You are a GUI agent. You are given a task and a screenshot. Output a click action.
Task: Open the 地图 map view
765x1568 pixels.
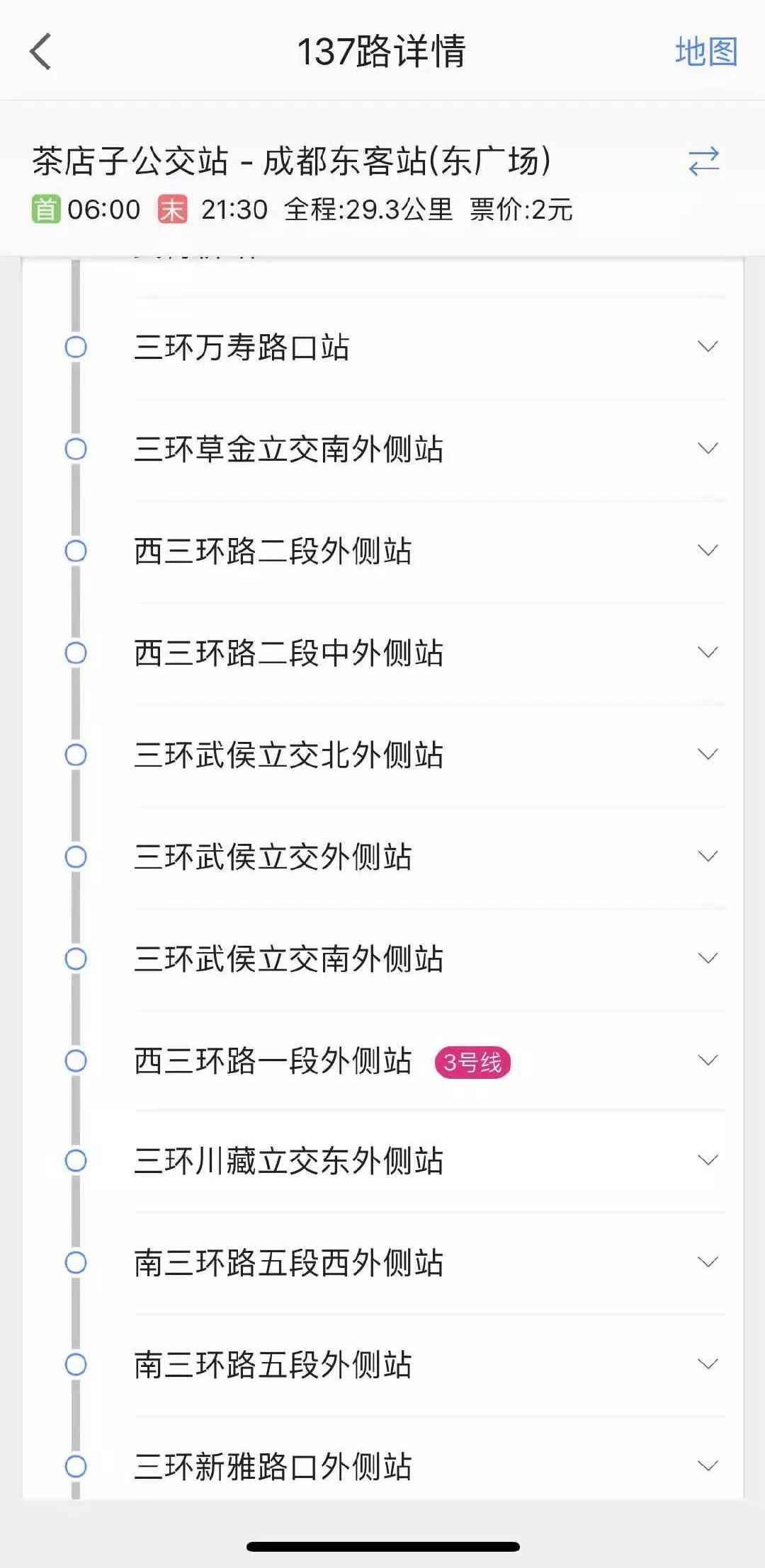(705, 52)
